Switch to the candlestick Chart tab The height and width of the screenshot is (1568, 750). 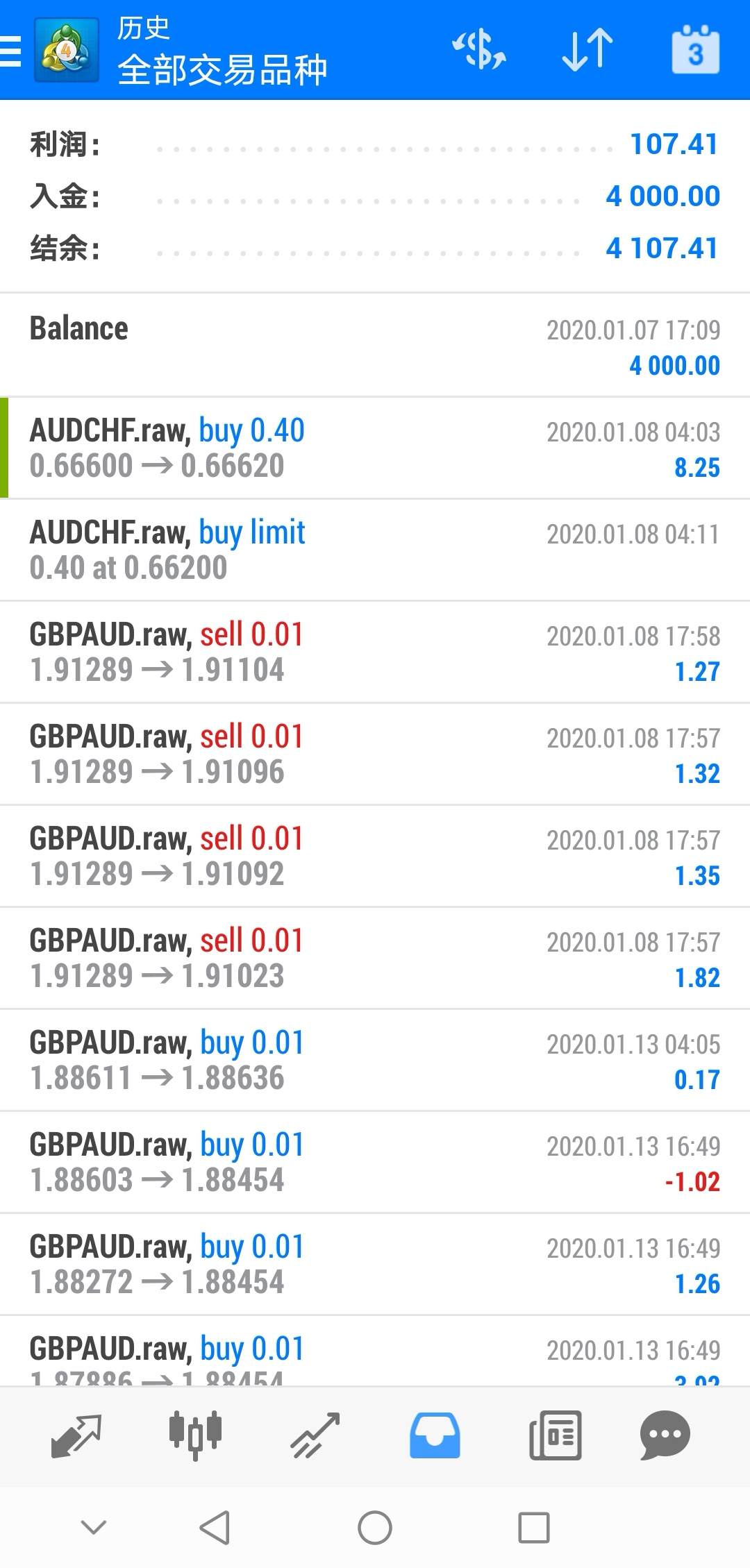point(195,1435)
